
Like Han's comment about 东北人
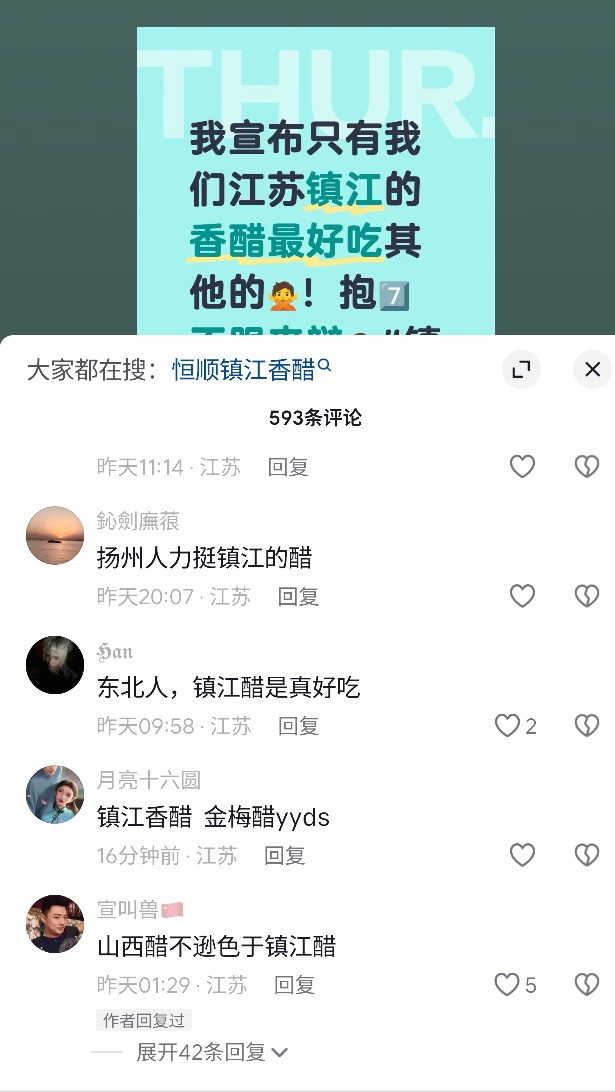point(508,726)
